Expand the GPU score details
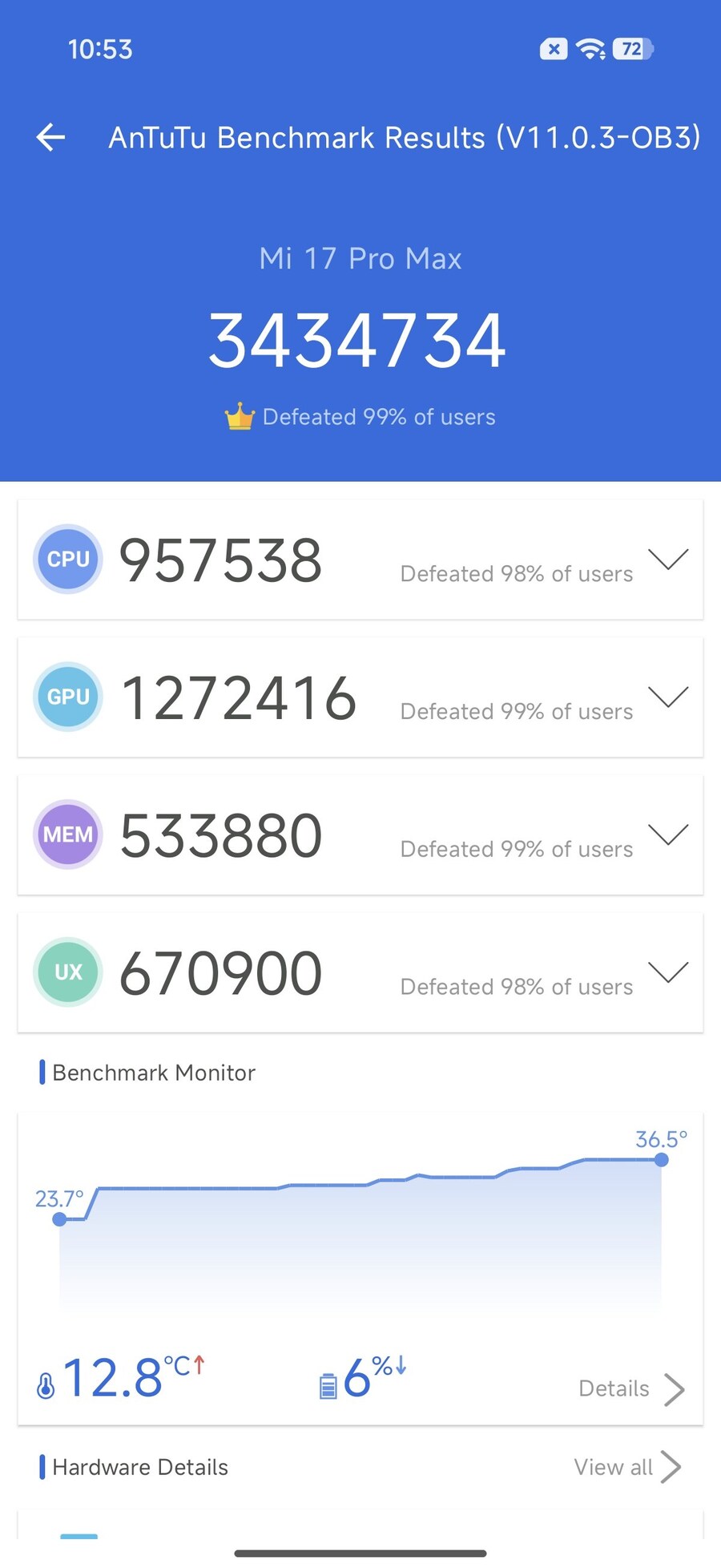The image size is (721, 1568). click(x=668, y=697)
